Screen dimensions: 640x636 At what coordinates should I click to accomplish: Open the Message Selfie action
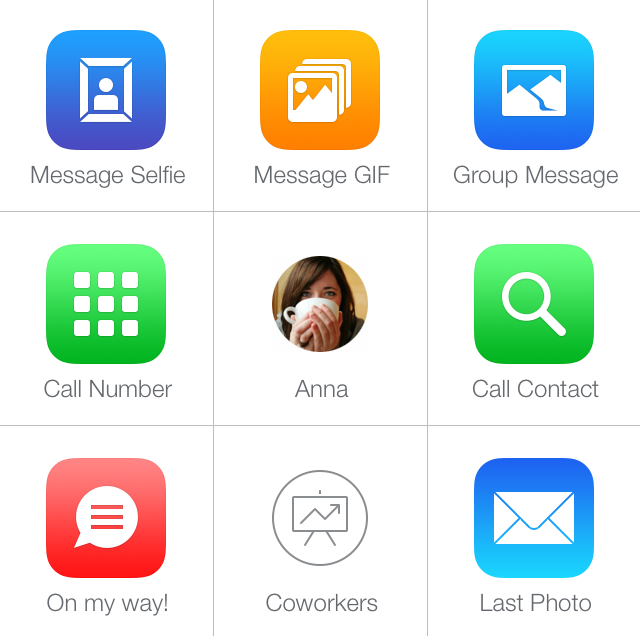click(106, 91)
